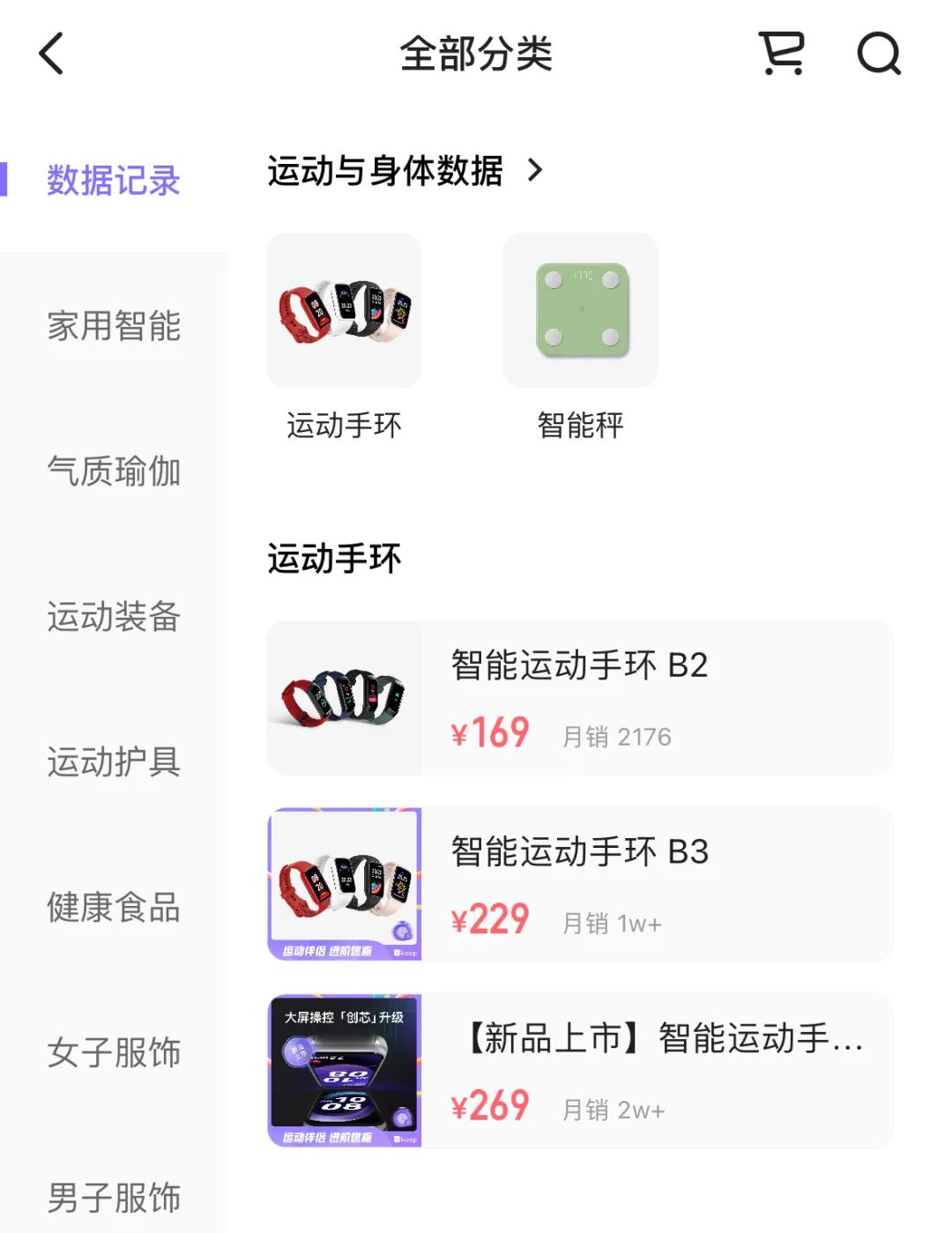Switch to 男子服饰 category

[x=113, y=1198]
